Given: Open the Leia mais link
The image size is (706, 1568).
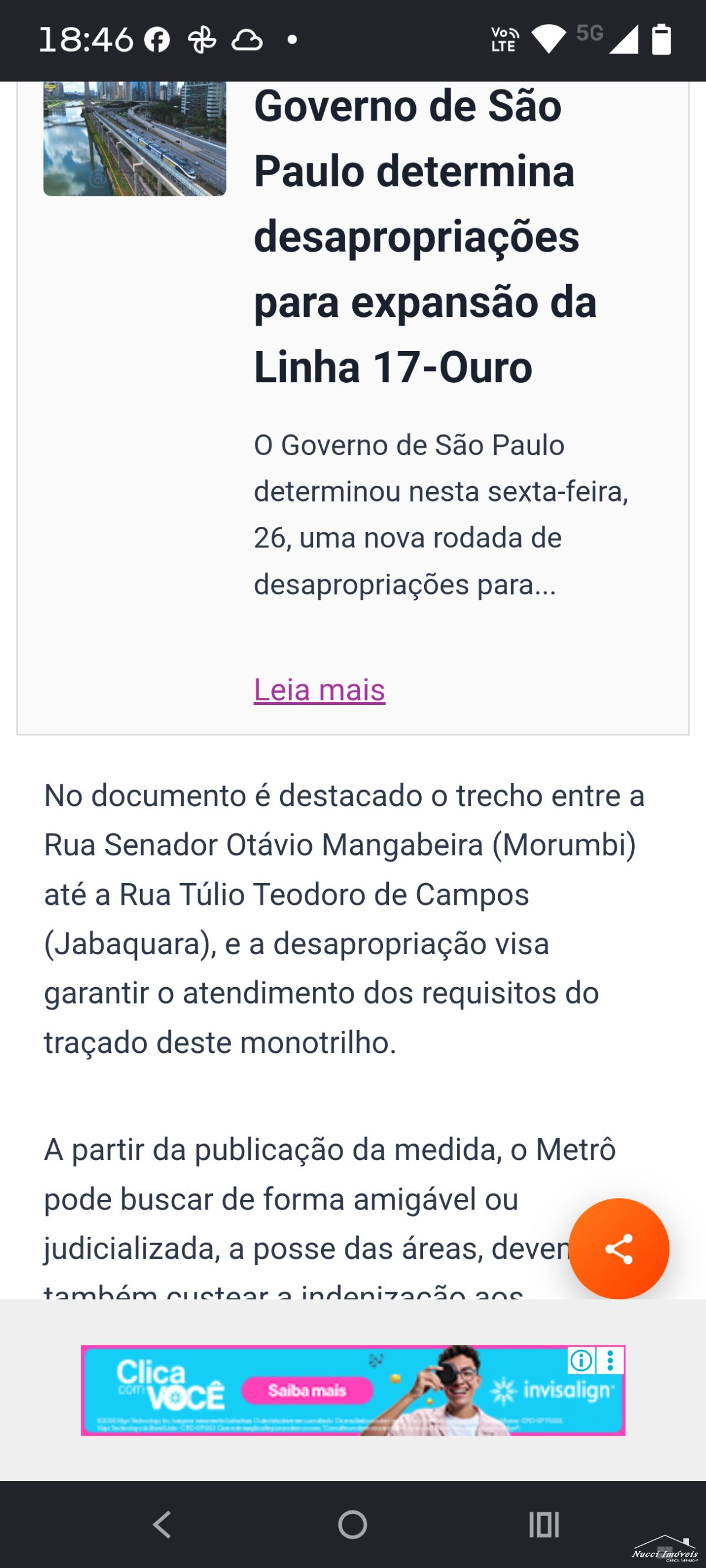Looking at the screenshot, I should coord(319,690).
